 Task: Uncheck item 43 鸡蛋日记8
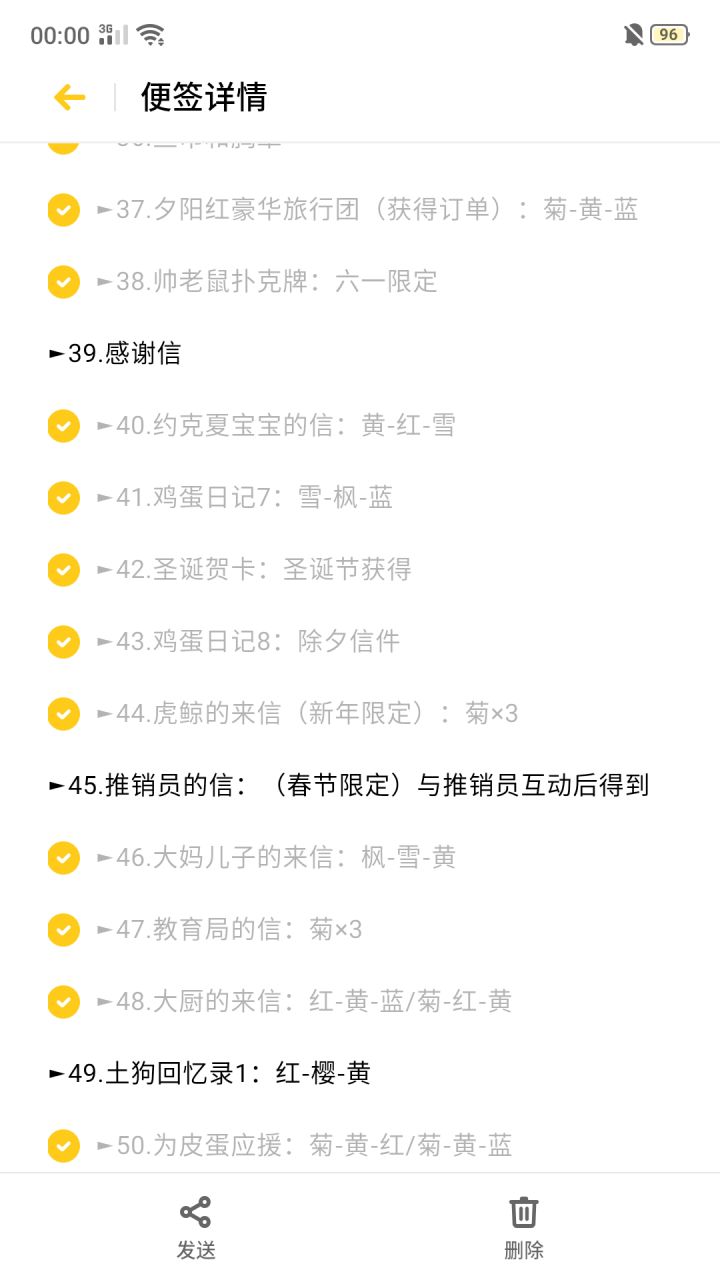tap(63, 642)
